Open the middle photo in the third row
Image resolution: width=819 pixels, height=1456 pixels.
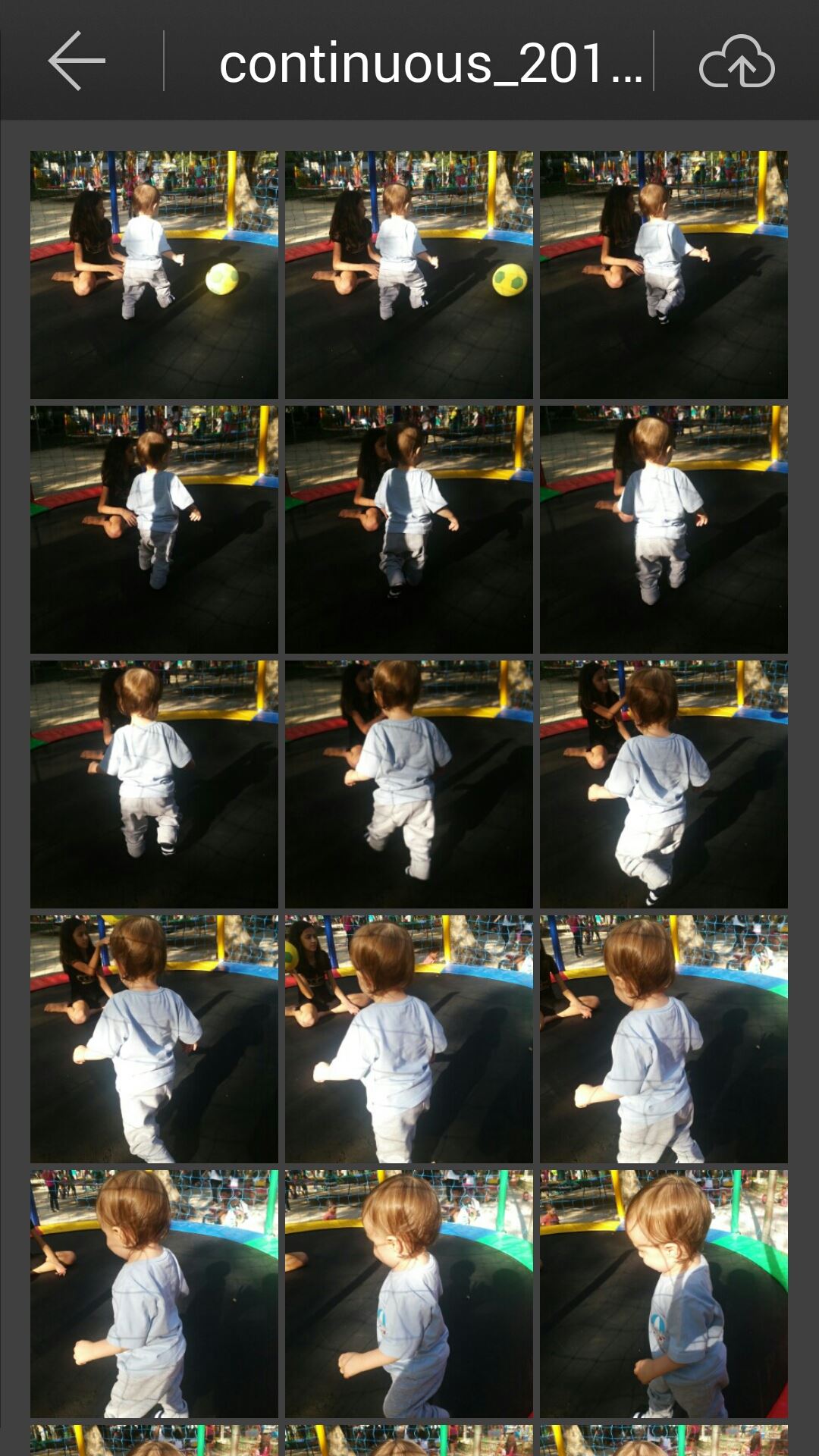point(409,784)
